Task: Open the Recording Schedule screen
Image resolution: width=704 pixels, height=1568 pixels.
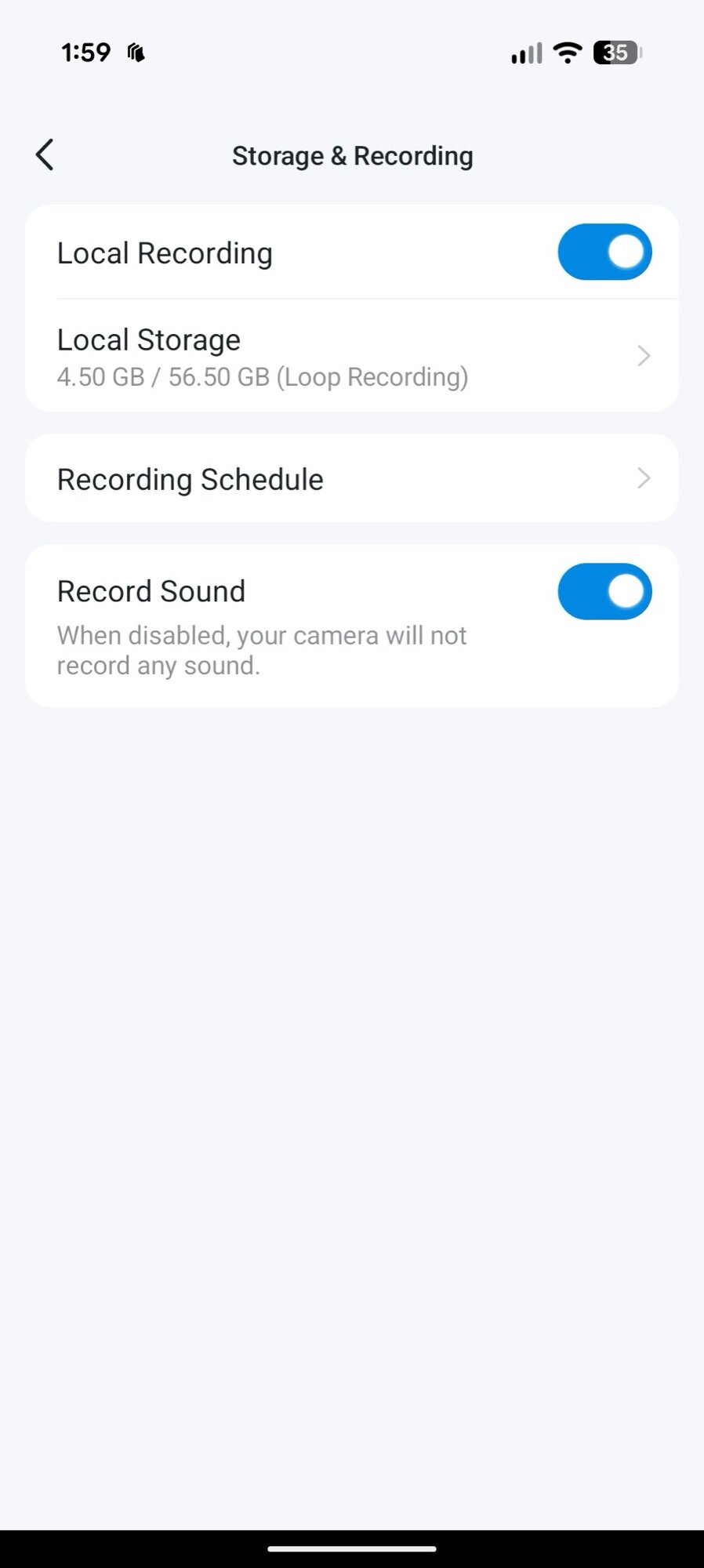Action: point(352,478)
